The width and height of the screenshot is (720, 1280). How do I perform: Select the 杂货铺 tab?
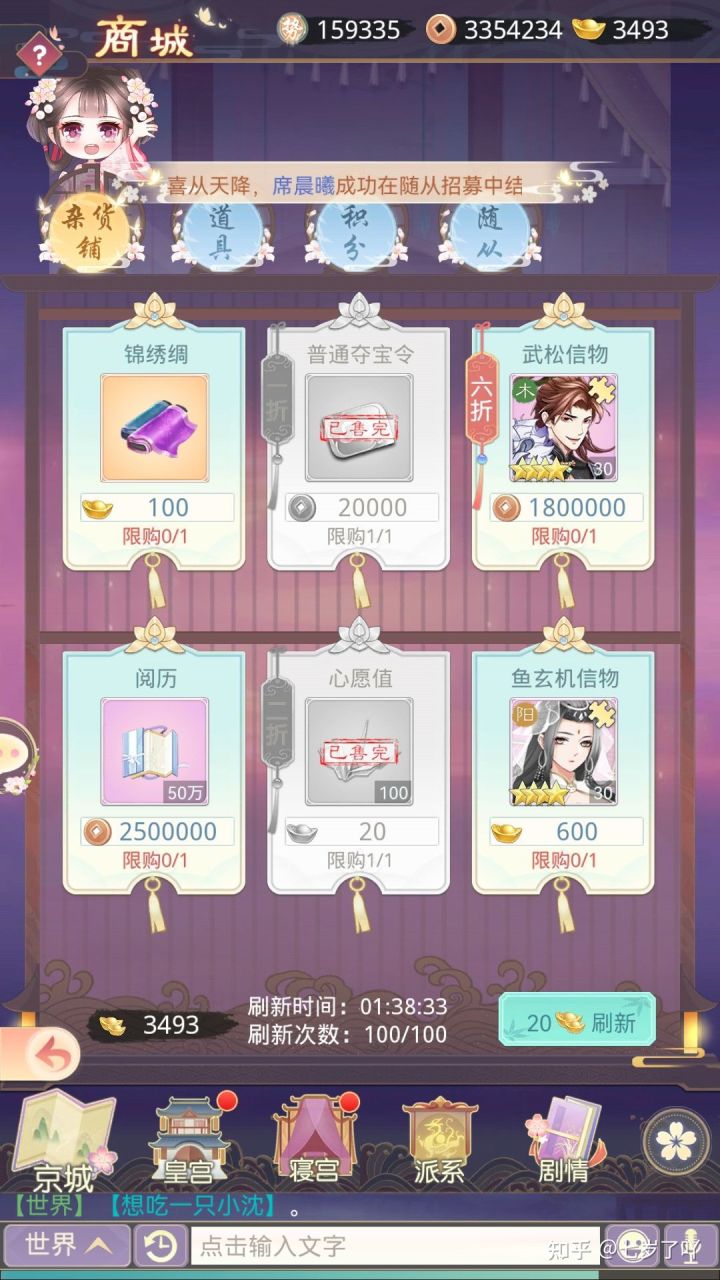click(89, 233)
